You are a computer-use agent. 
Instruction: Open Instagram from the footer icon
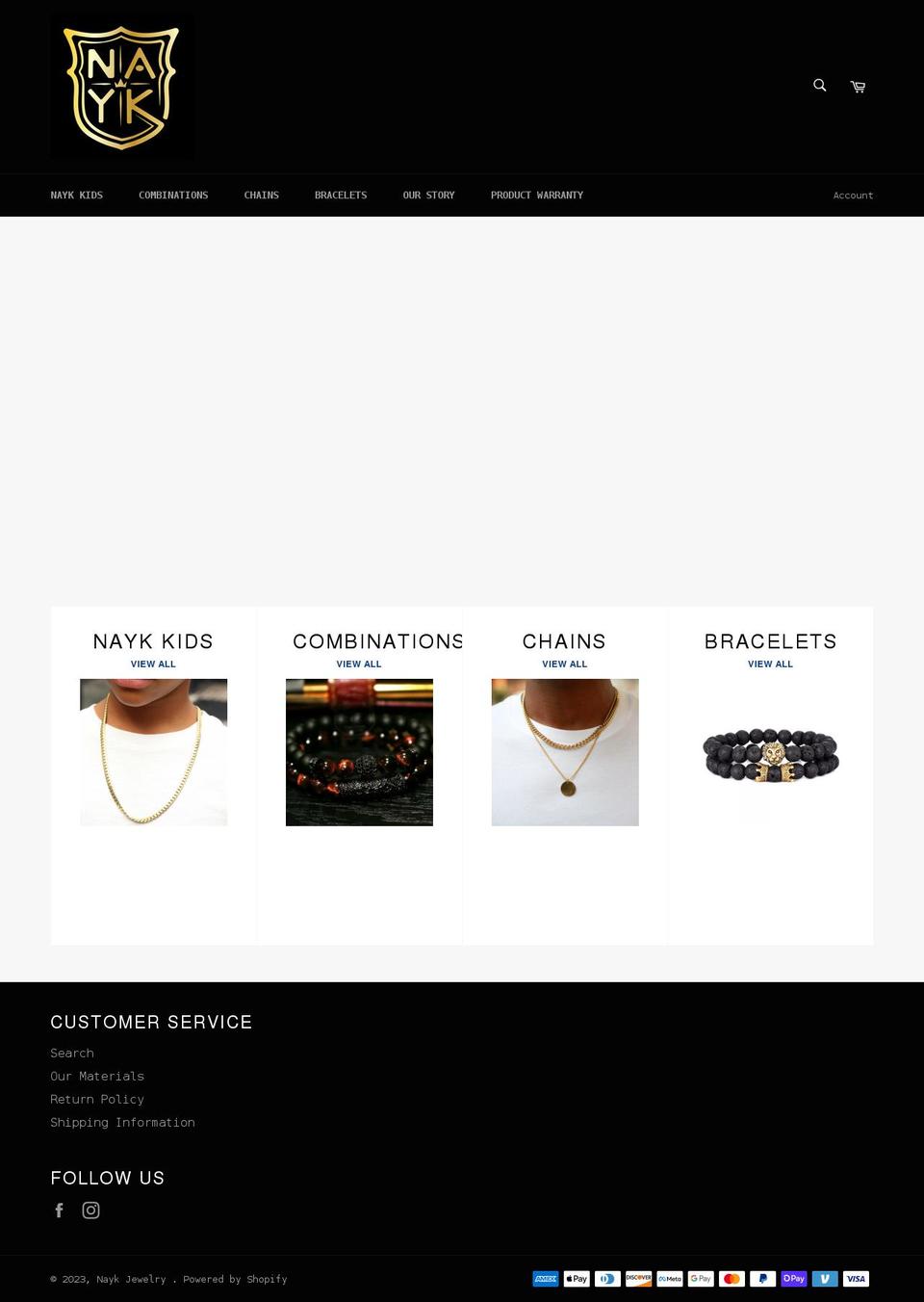[x=91, y=1211]
